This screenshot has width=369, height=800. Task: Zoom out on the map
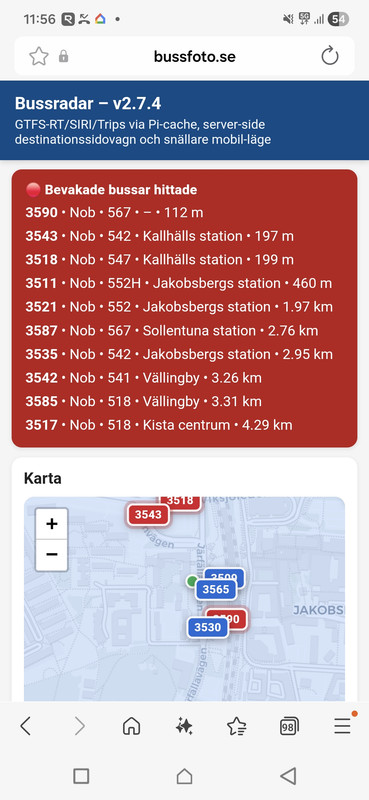tap(52, 555)
